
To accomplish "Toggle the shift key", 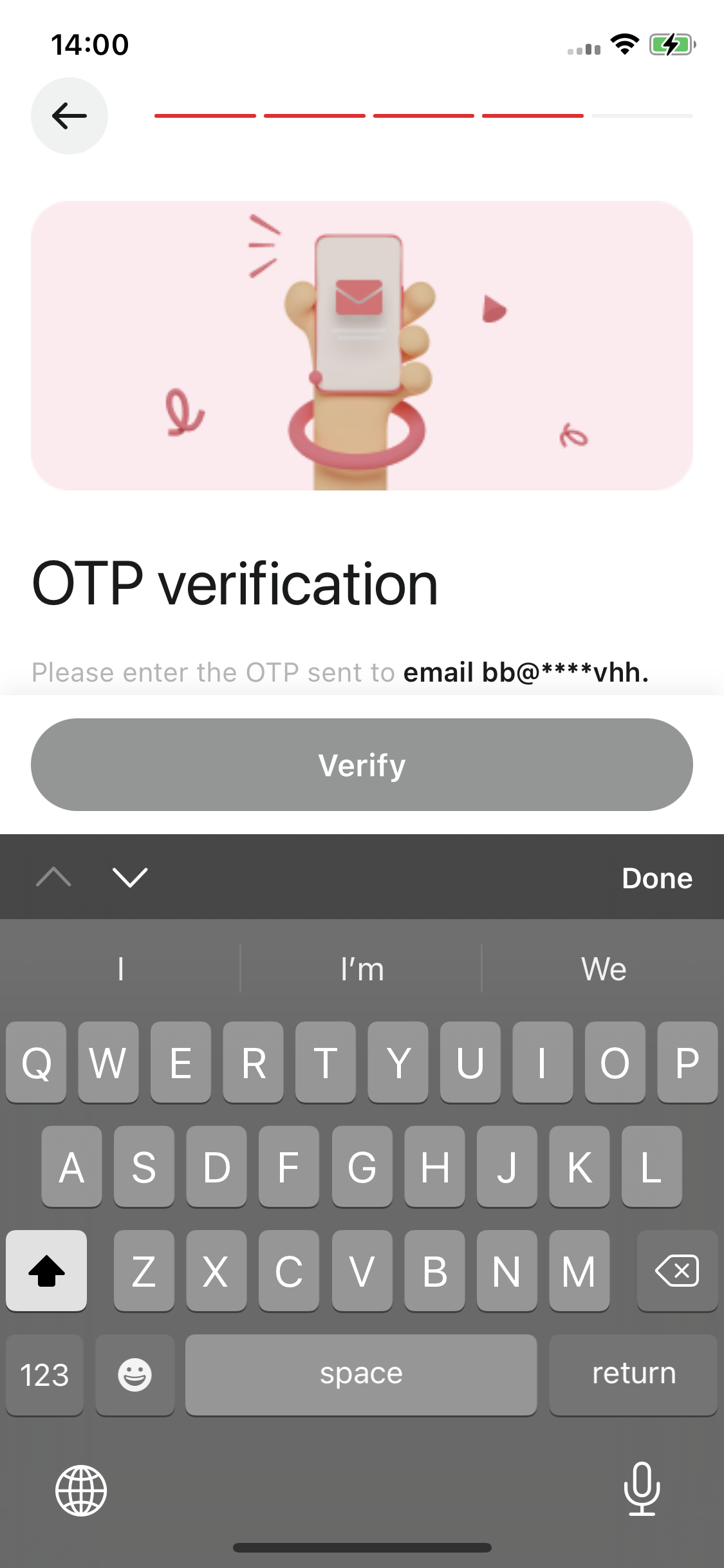I will click(46, 1271).
